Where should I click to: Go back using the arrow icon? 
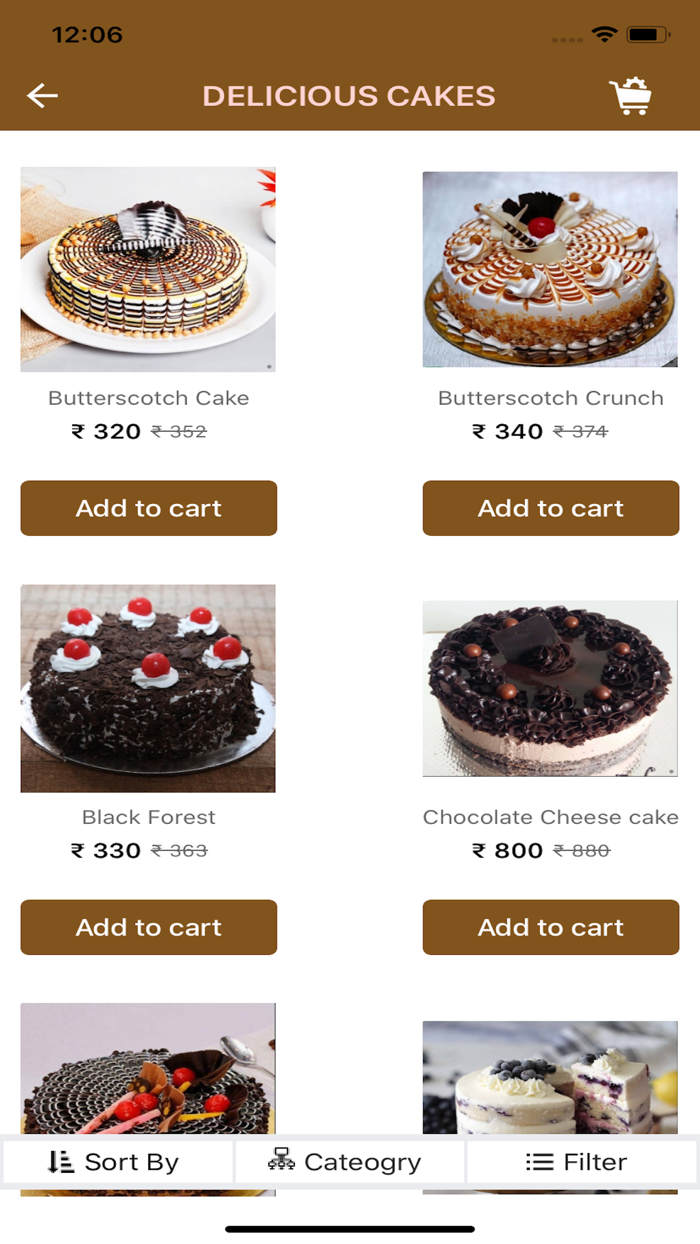[42, 96]
